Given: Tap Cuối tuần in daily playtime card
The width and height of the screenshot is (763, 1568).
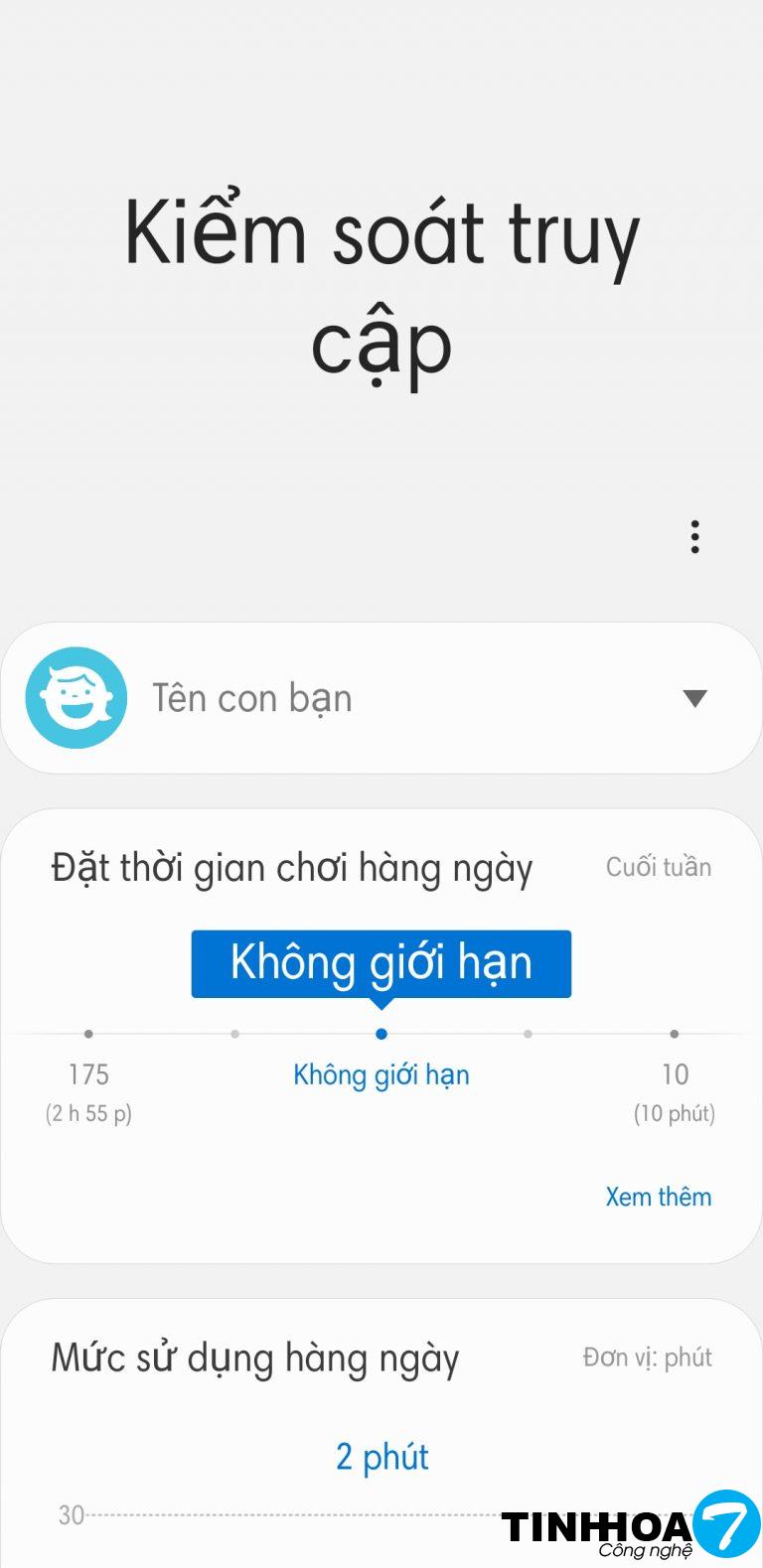Looking at the screenshot, I should pos(658,867).
